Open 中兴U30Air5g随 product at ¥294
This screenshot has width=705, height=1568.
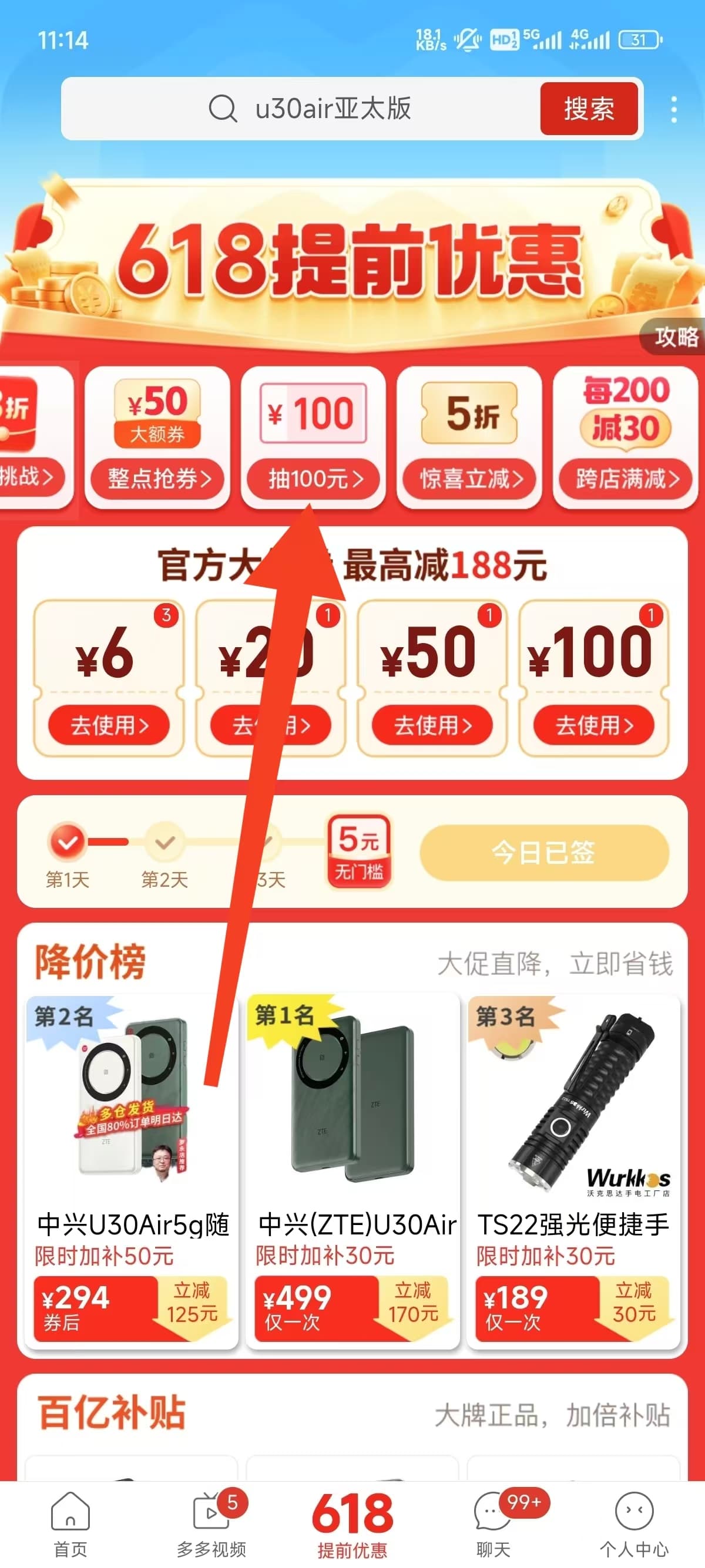coord(132,1172)
